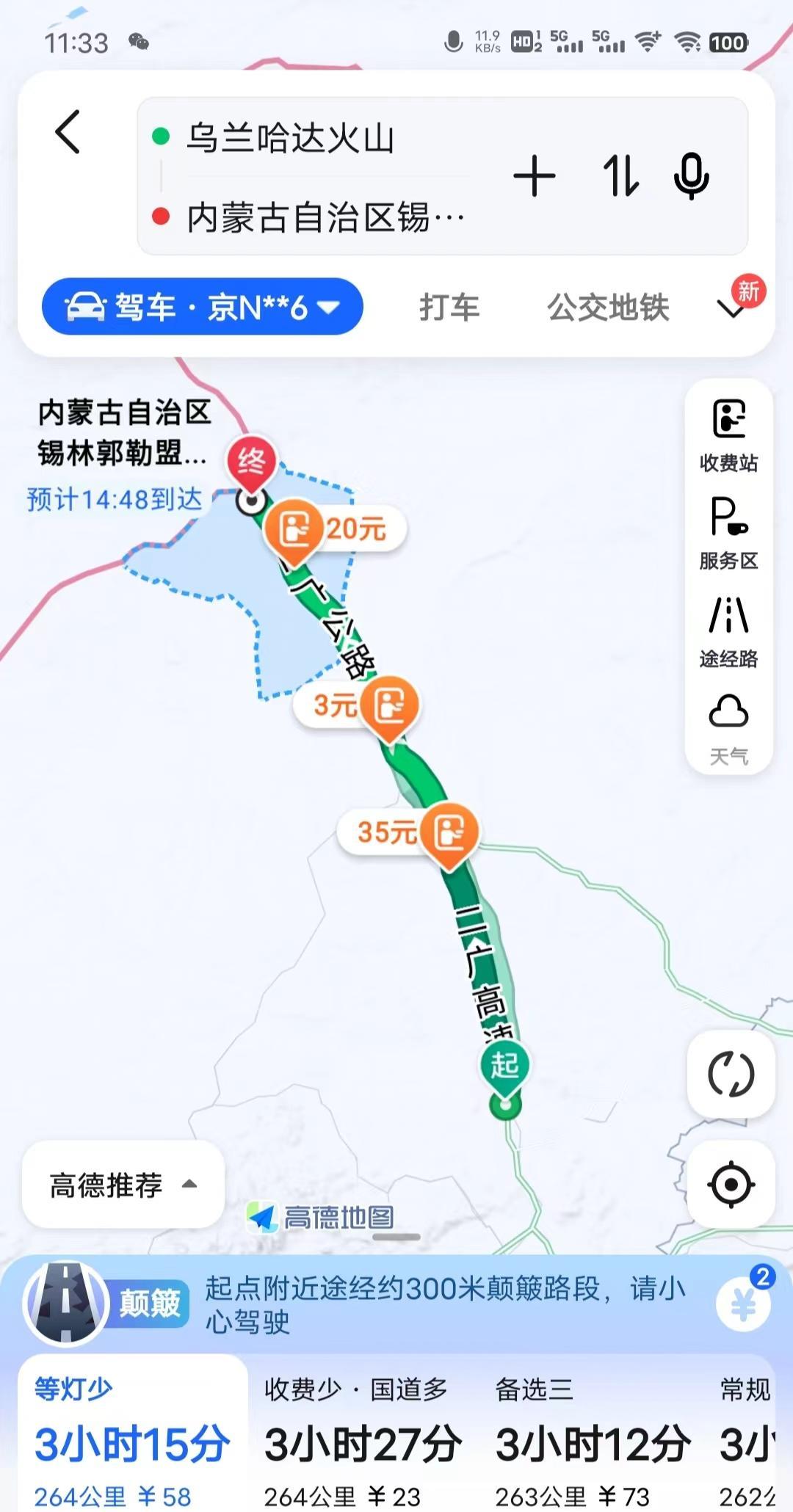Screen dimensions: 793x1512
Task: Swap start and destination points
Action: [x=620, y=177]
